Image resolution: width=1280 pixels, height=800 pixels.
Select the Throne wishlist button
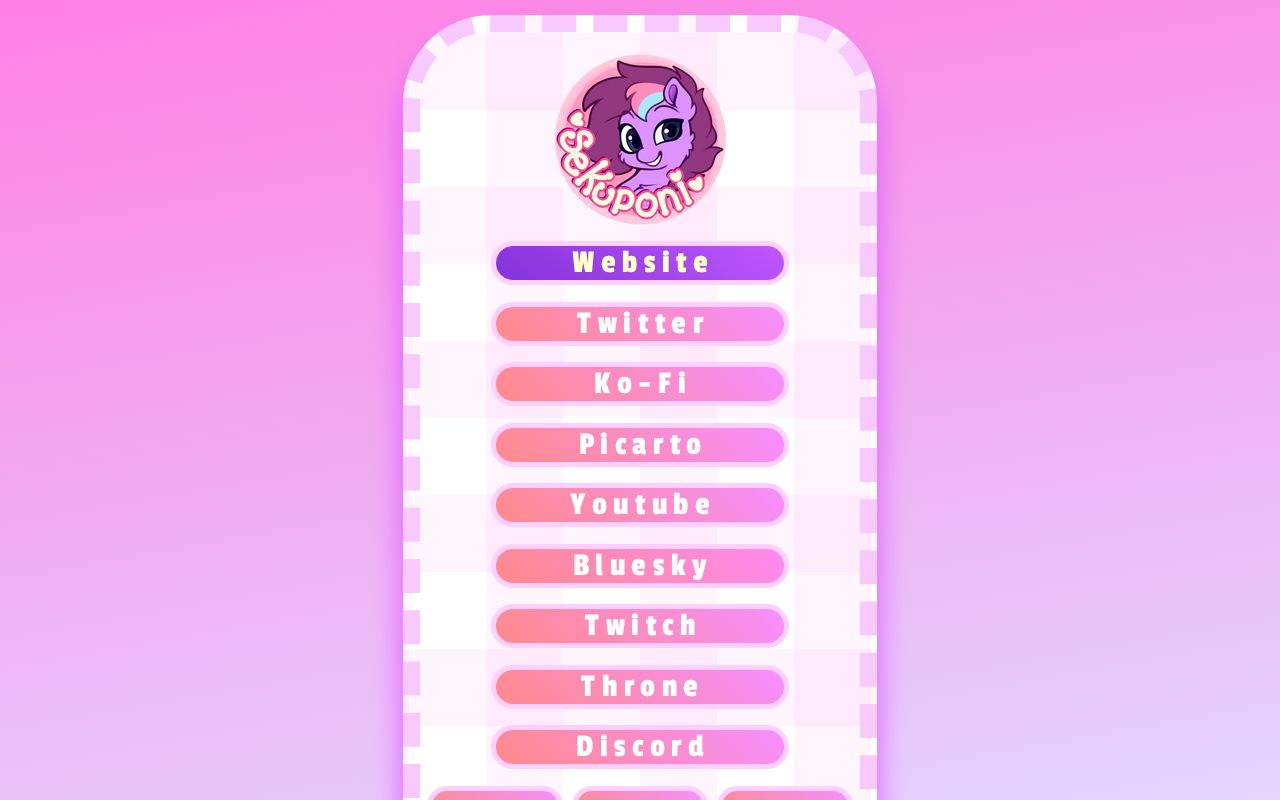tap(640, 687)
